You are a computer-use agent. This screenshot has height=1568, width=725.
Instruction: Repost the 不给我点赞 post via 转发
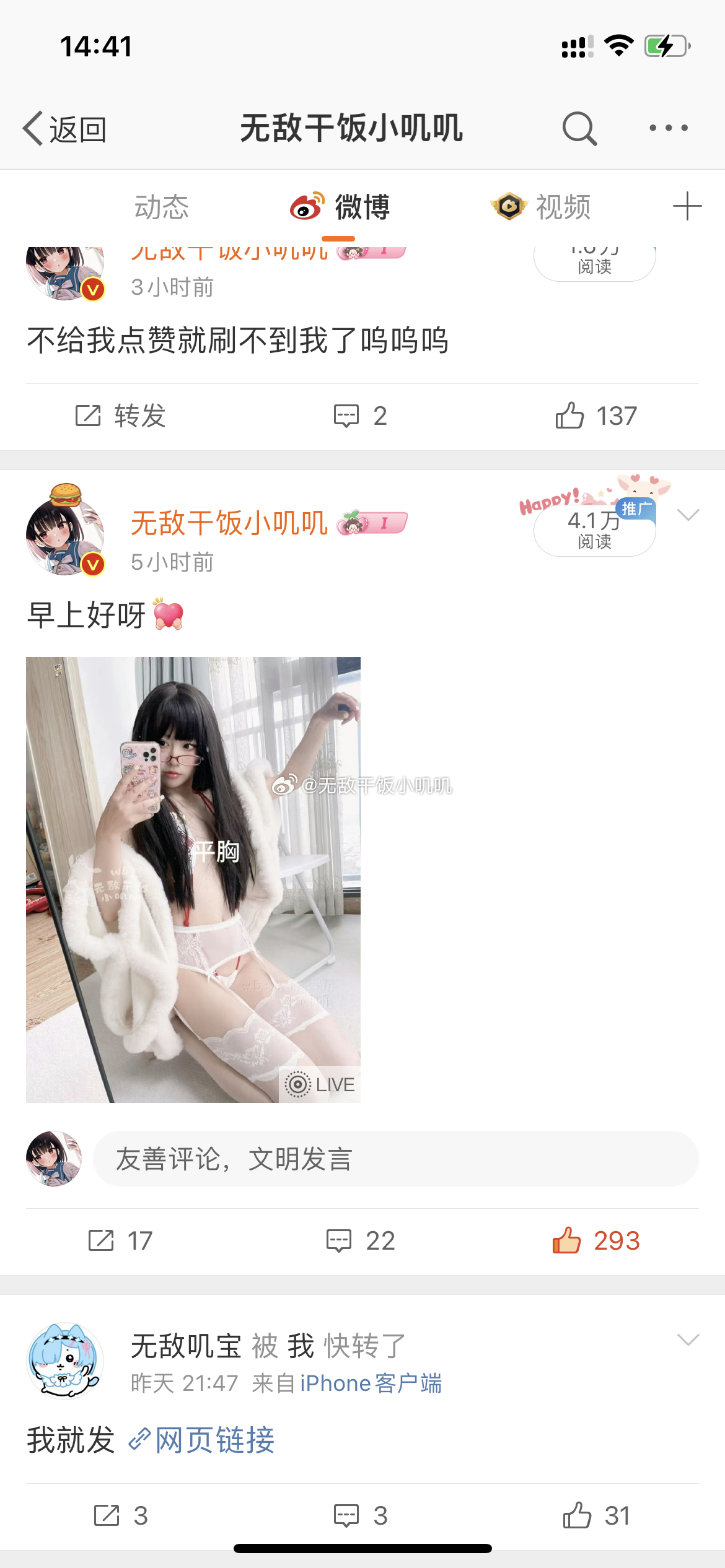121,416
